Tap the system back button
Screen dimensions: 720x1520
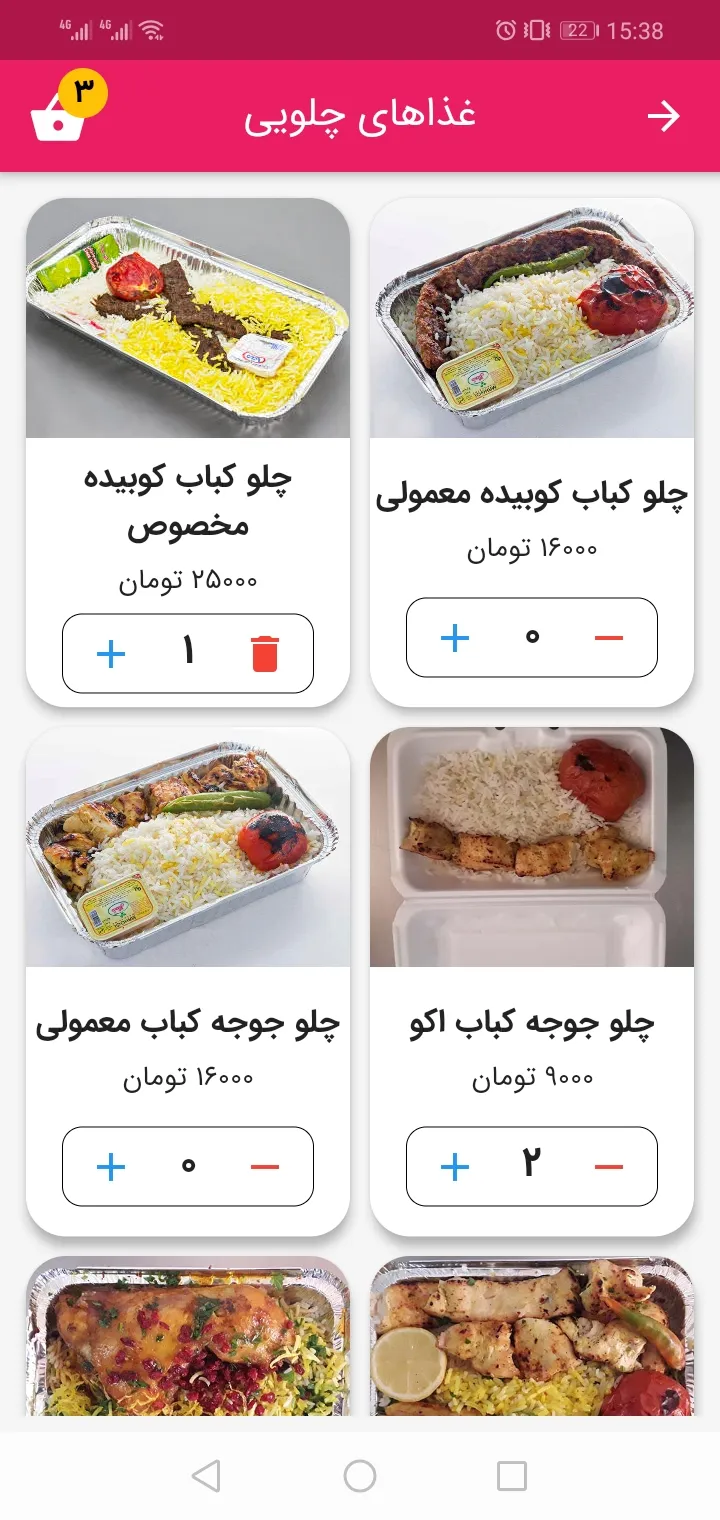[x=206, y=1476]
